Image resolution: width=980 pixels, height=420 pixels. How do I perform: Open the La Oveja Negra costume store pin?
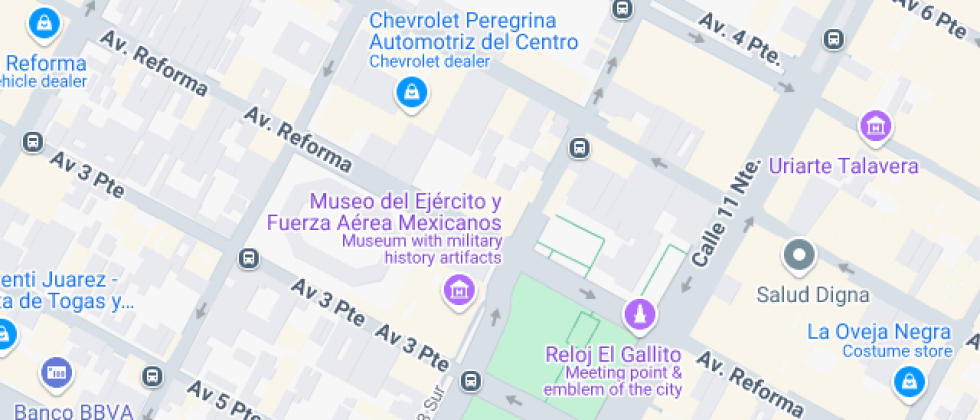(909, 380)
